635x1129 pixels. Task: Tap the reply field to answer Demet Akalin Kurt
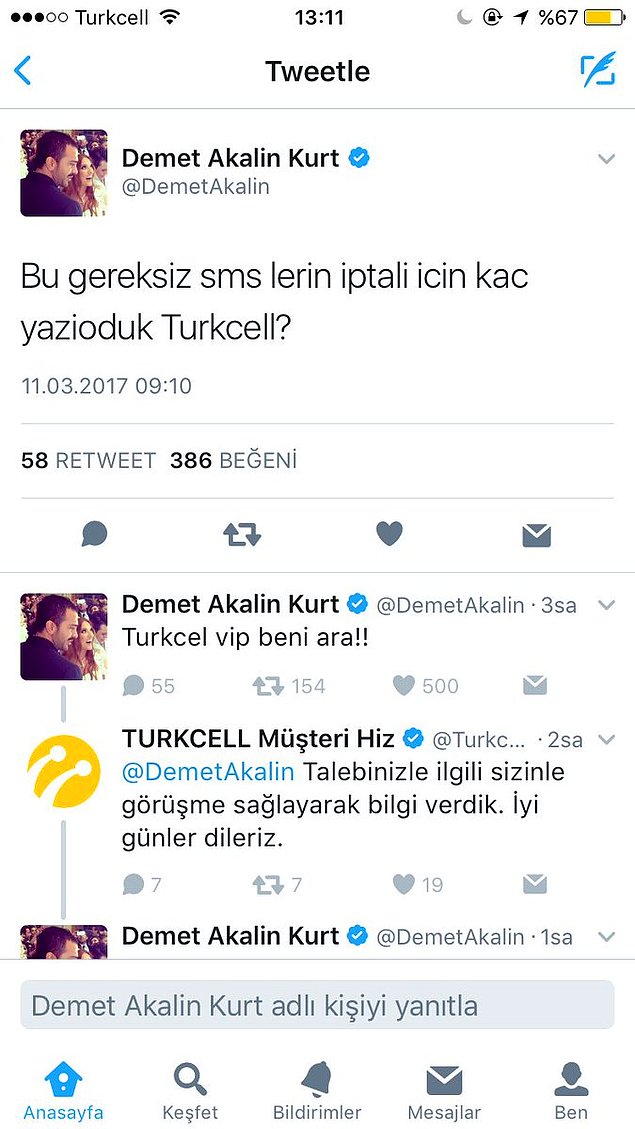[317, 1004]
